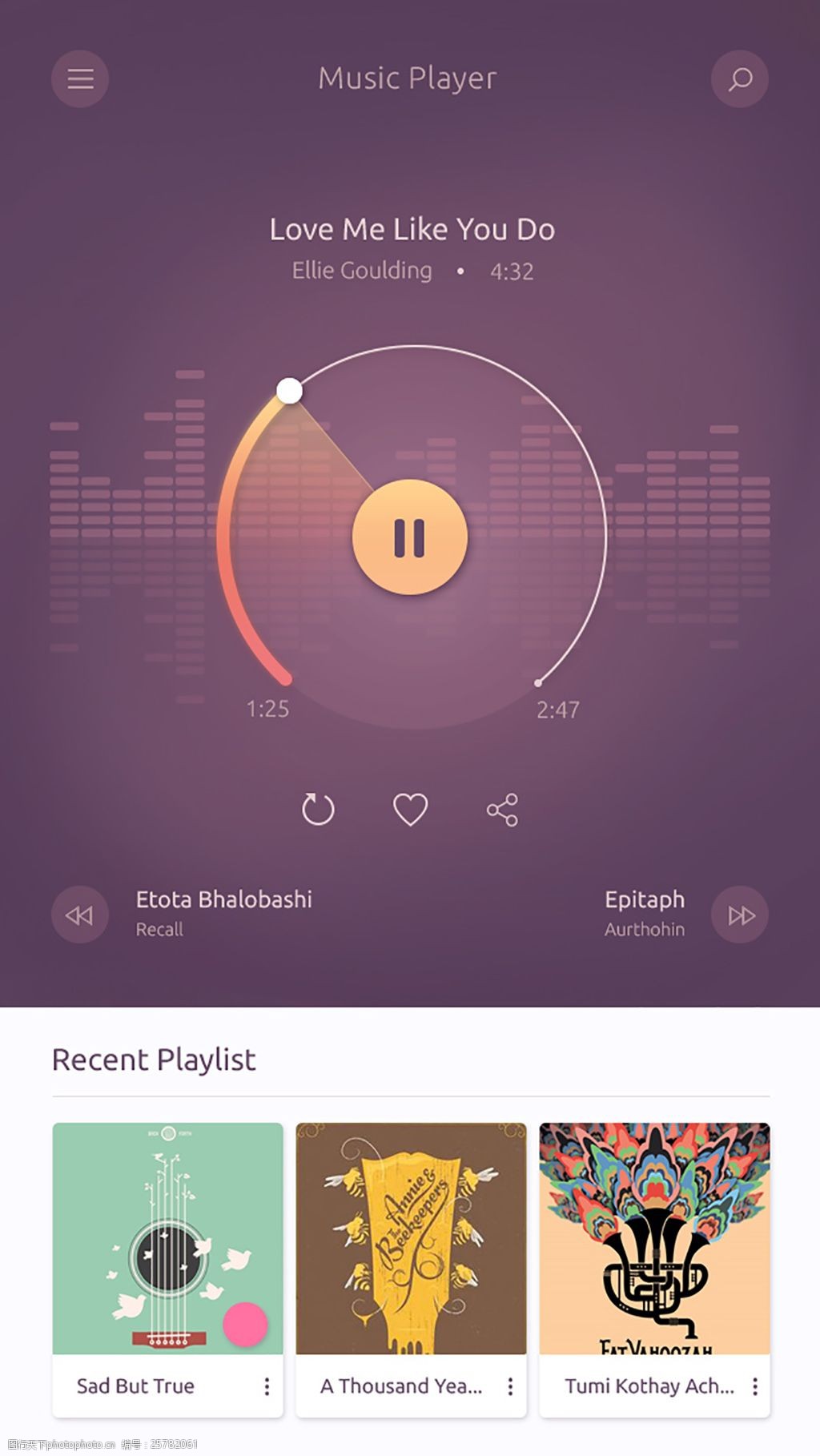
Task: Skip forward to Epitaph
Action: coord(740,915)
